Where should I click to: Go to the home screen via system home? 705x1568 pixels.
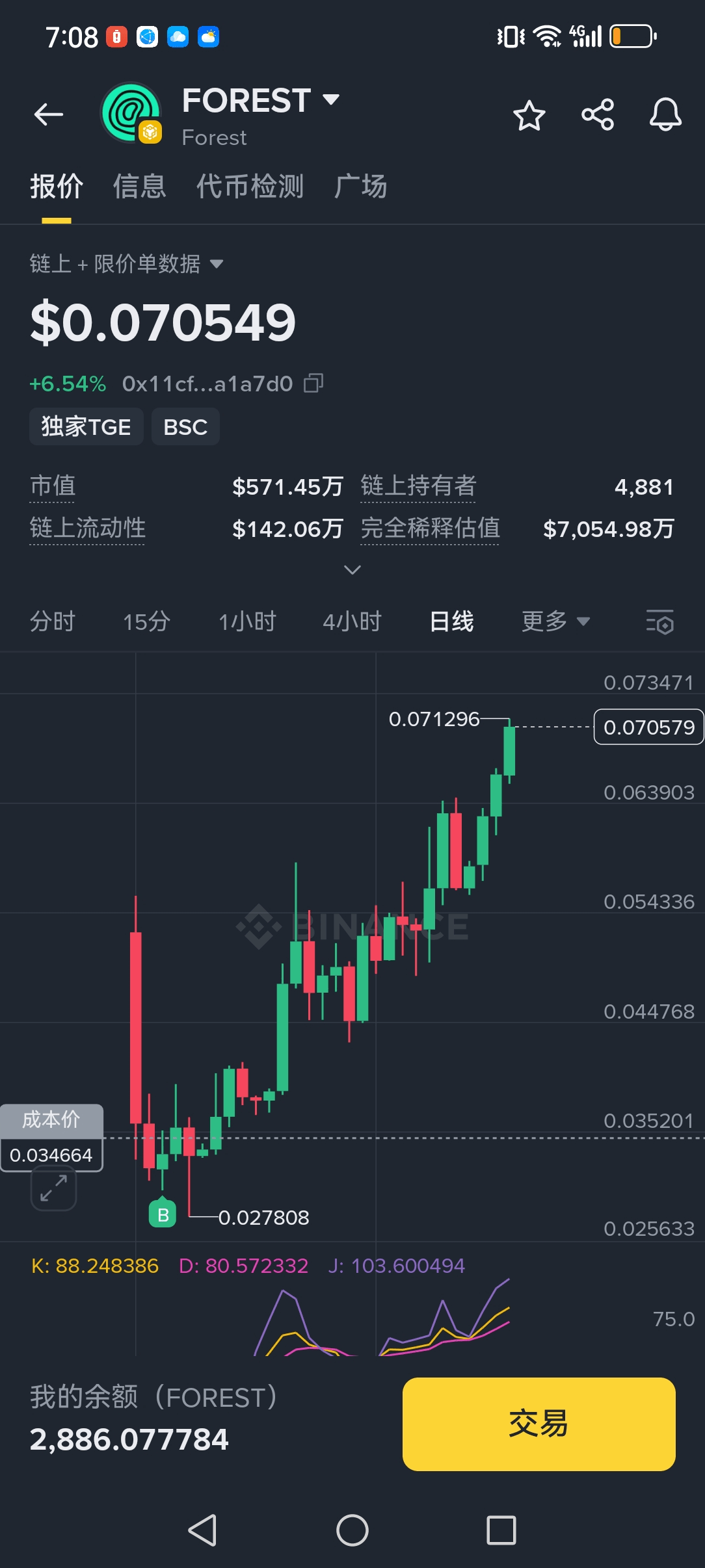click(x=352, y=1530)
